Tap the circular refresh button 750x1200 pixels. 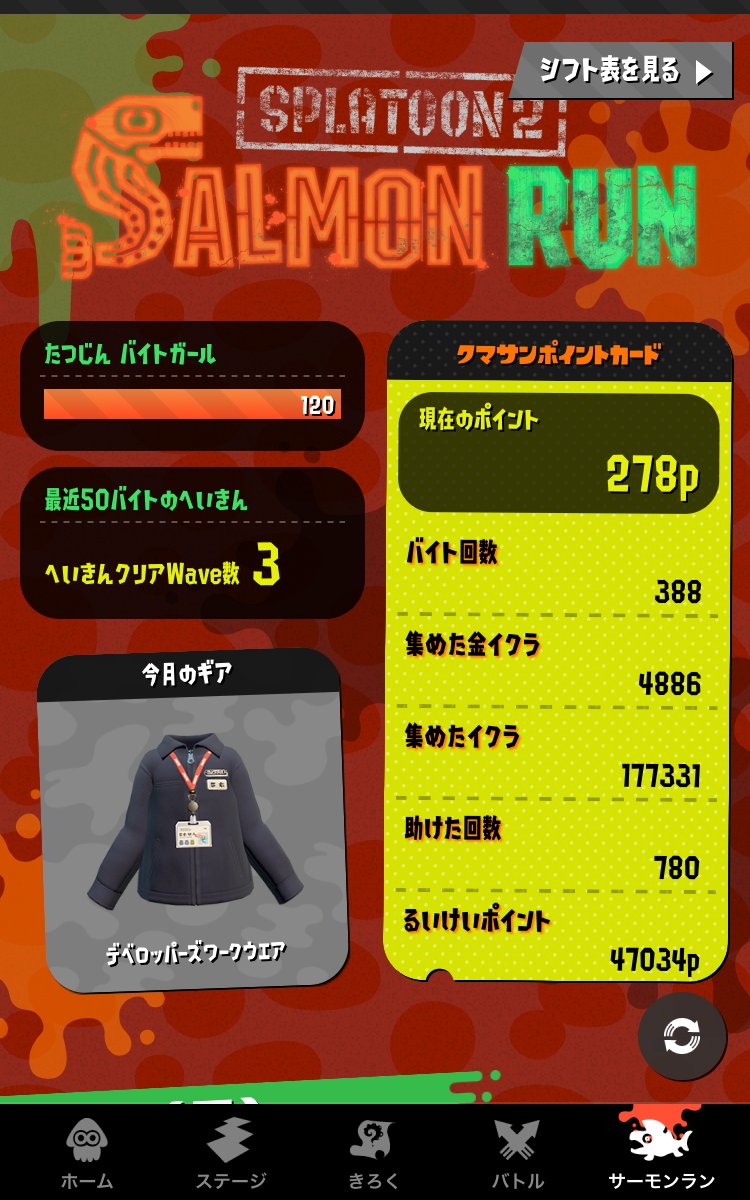(x=682, y=1037)
